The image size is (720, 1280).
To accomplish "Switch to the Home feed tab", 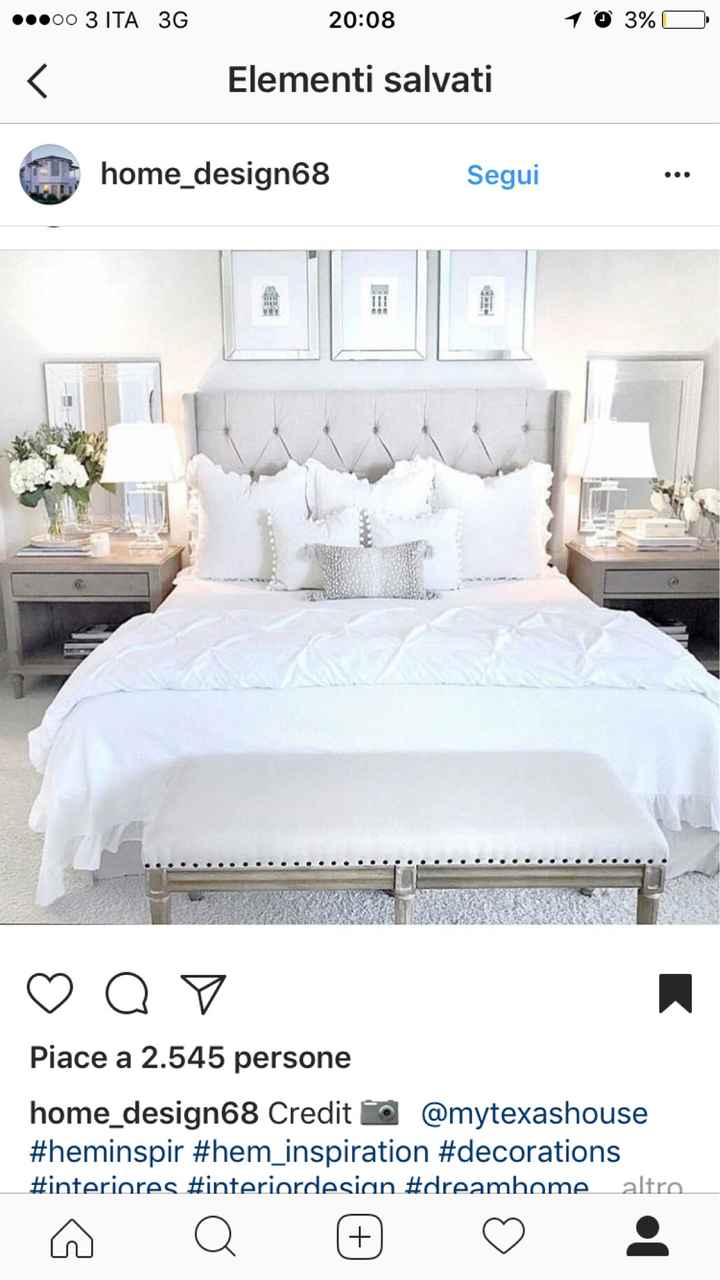I will tap(72, 1238).
